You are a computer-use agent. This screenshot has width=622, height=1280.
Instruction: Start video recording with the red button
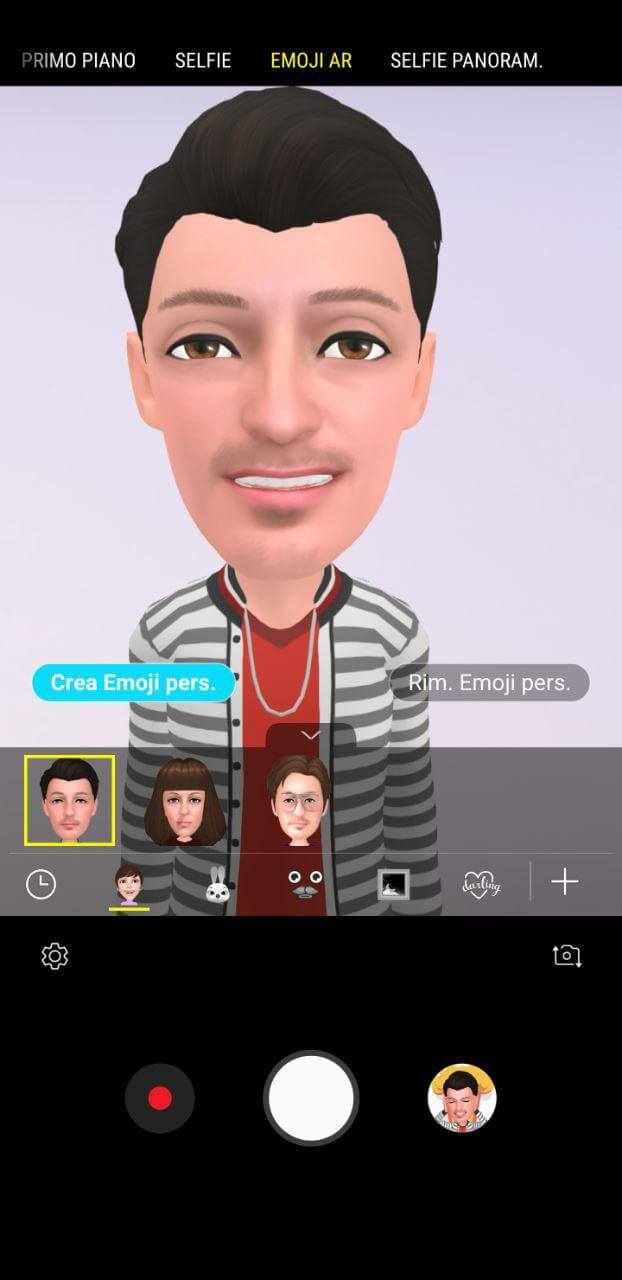click(x=160, y=1099)
